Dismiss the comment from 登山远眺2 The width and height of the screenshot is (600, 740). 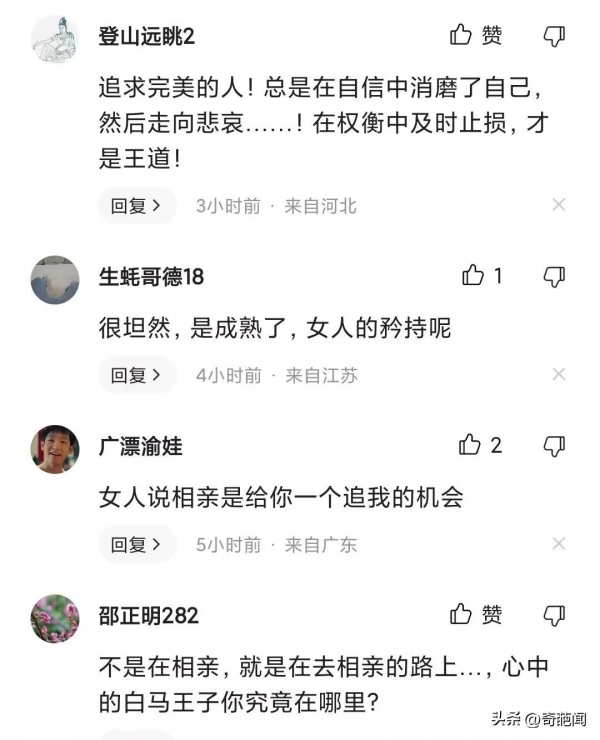[559, 205]
